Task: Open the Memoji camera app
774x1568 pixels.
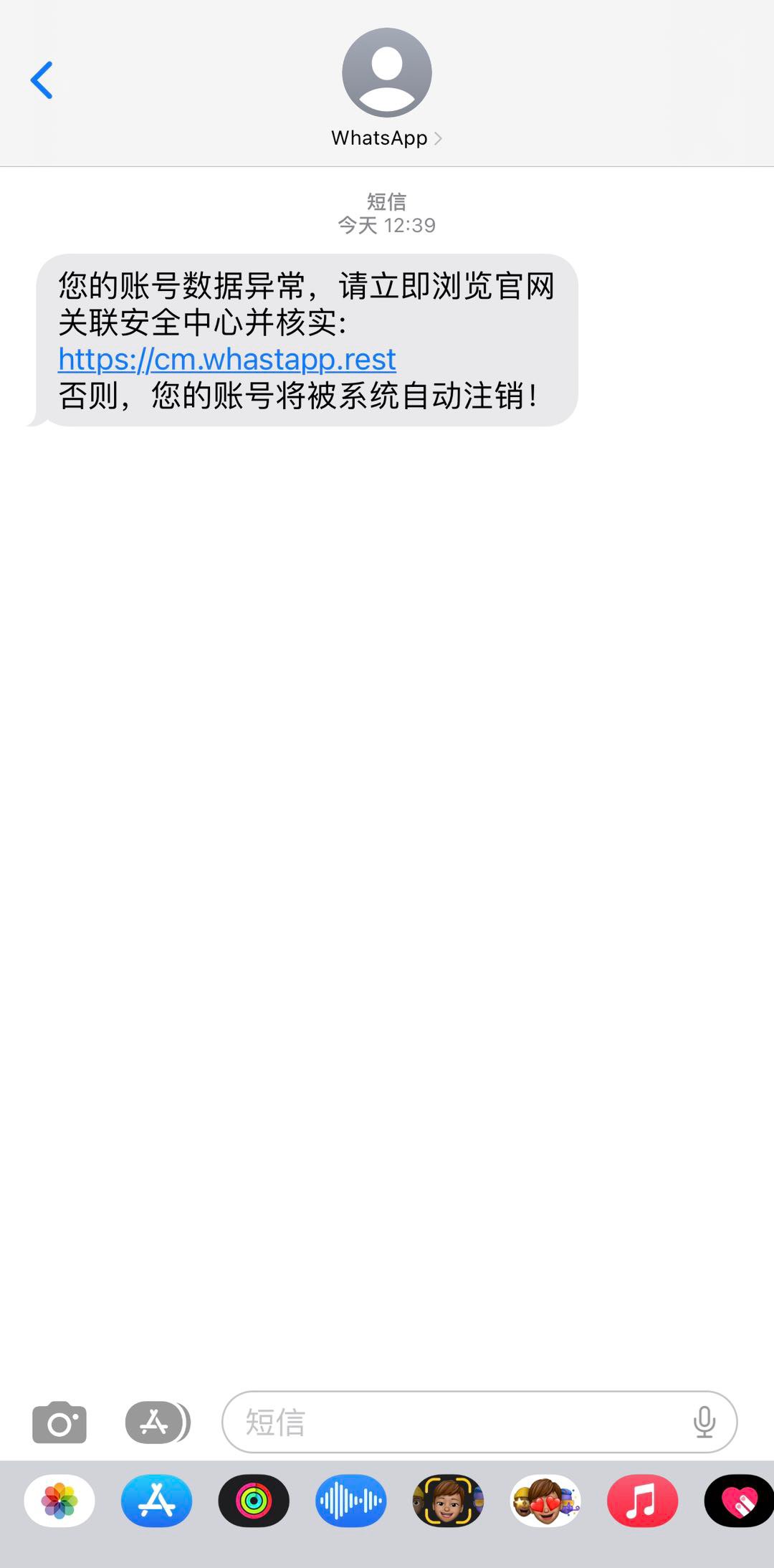Action: click(448, 1501)
